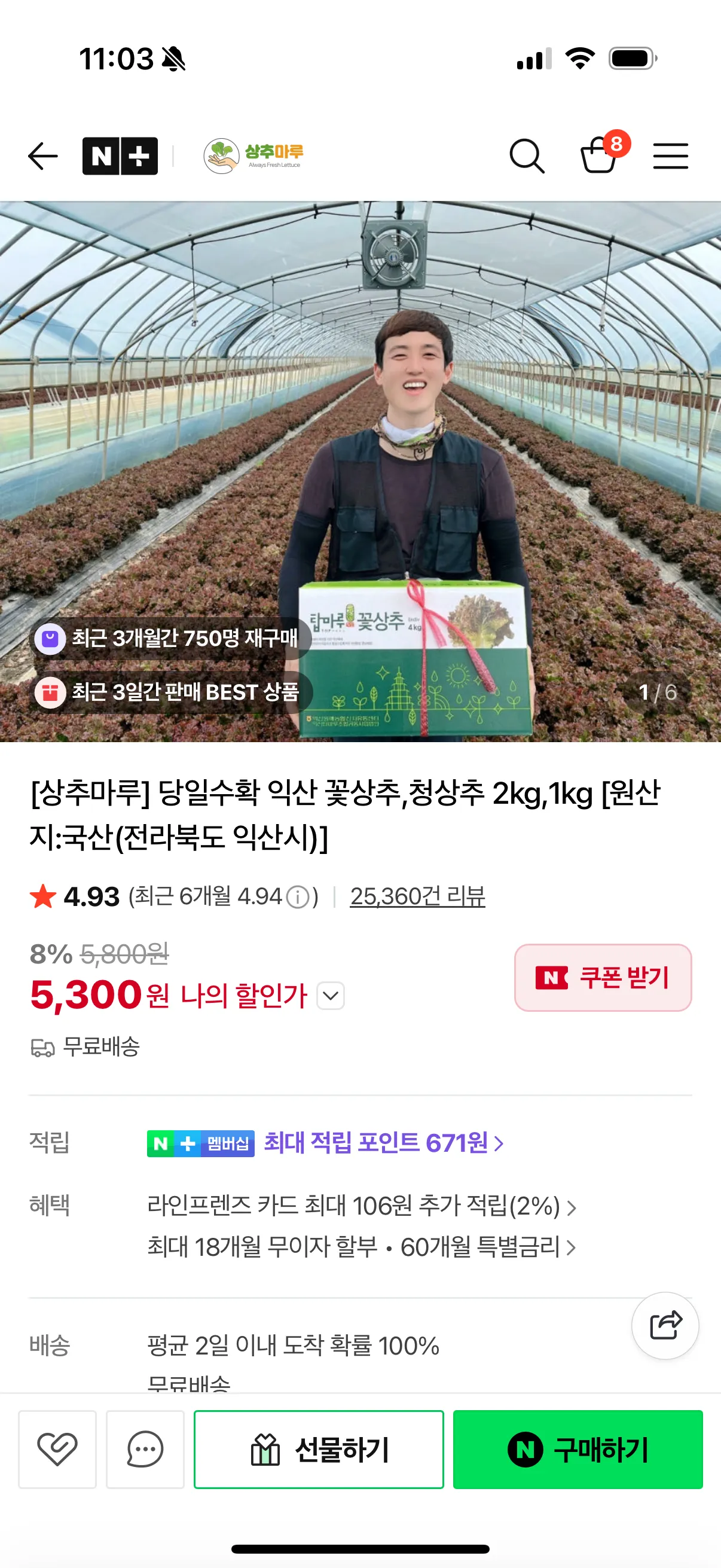Open the N+ store home logo

120,157
